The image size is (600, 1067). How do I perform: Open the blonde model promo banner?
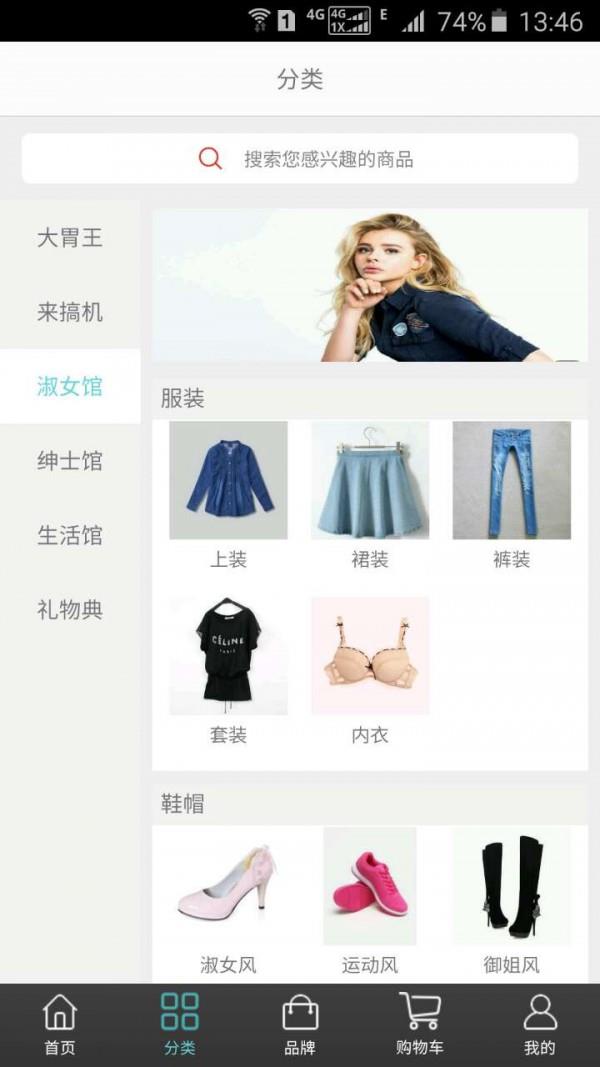[x=370, y=285]
